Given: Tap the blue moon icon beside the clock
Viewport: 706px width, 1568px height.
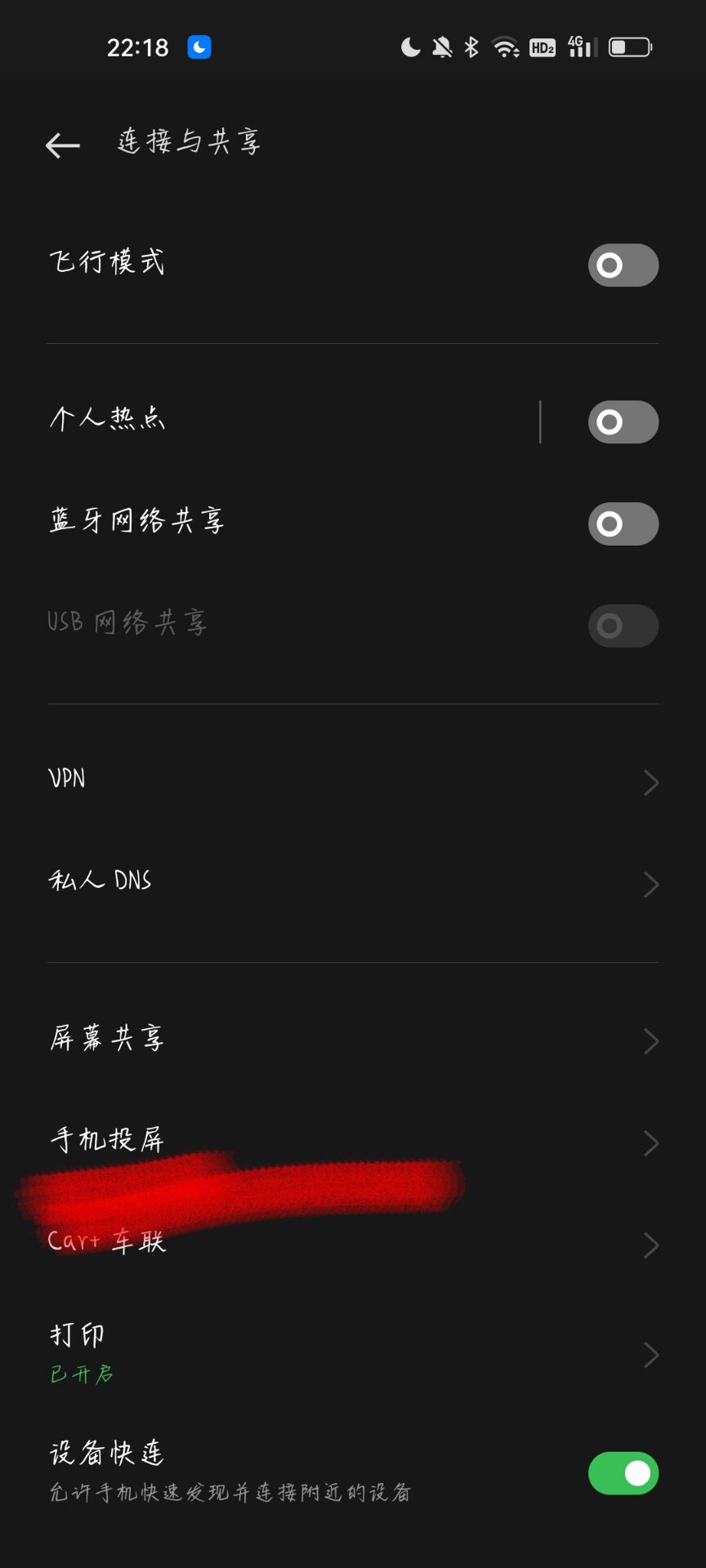Looking at the screenshot, I should coord(198,47).
